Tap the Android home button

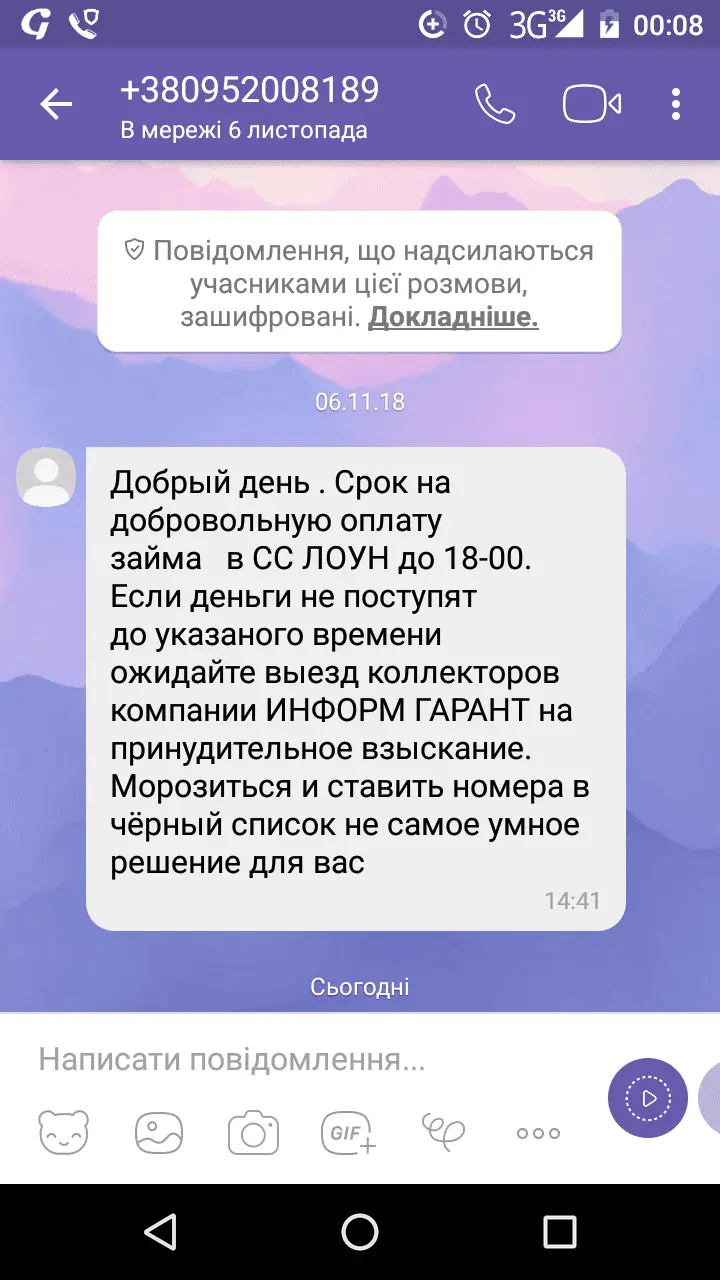tap(360, 1232)
